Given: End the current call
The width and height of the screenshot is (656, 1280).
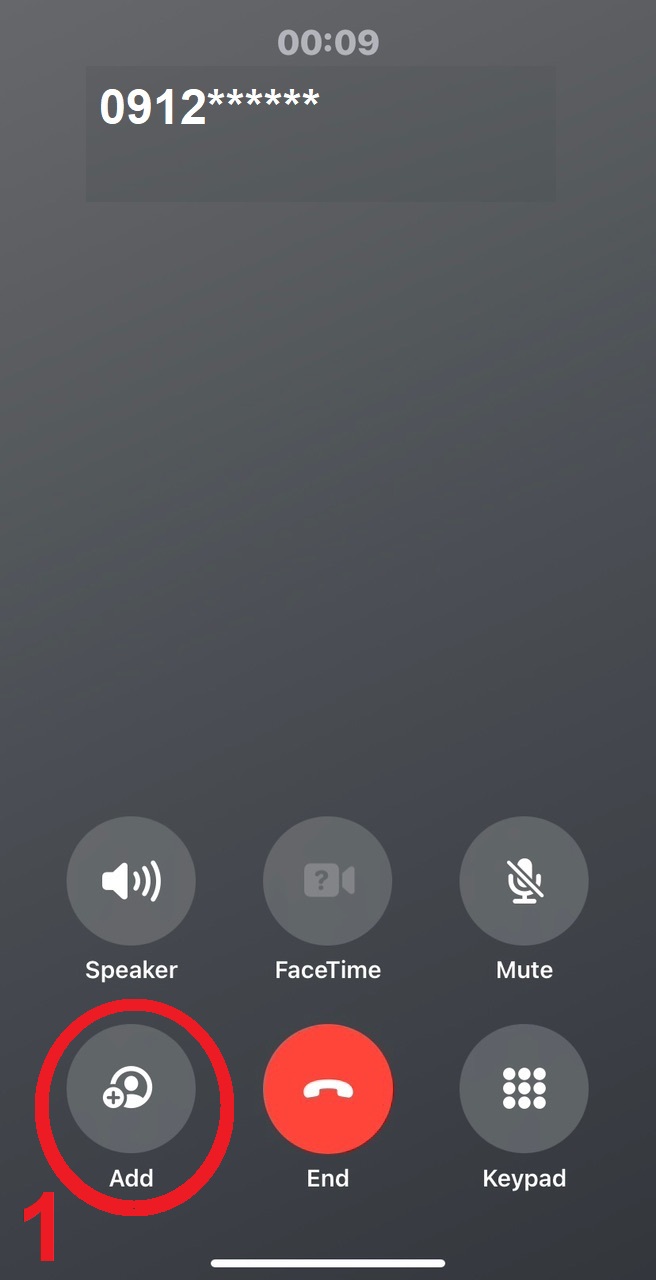Looking at the screenshot, I should [328, 1089].
